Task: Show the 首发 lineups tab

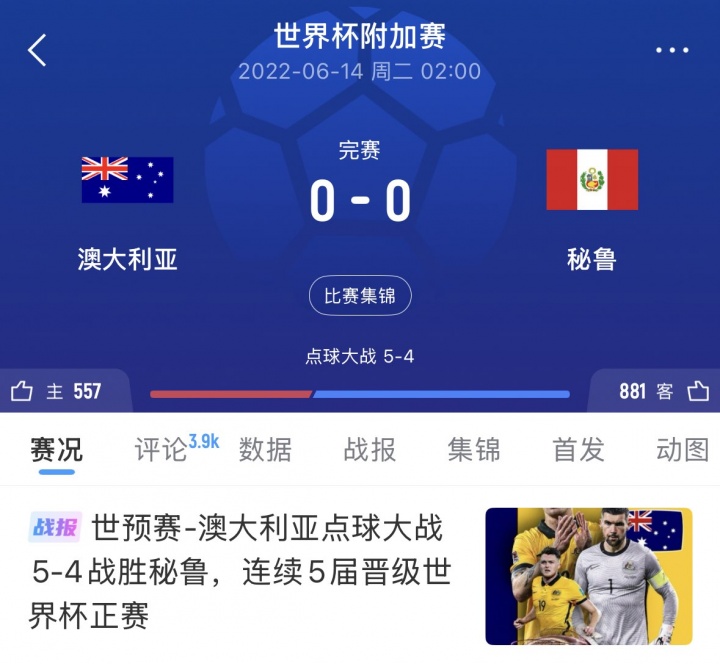Action: click(578, 450)
